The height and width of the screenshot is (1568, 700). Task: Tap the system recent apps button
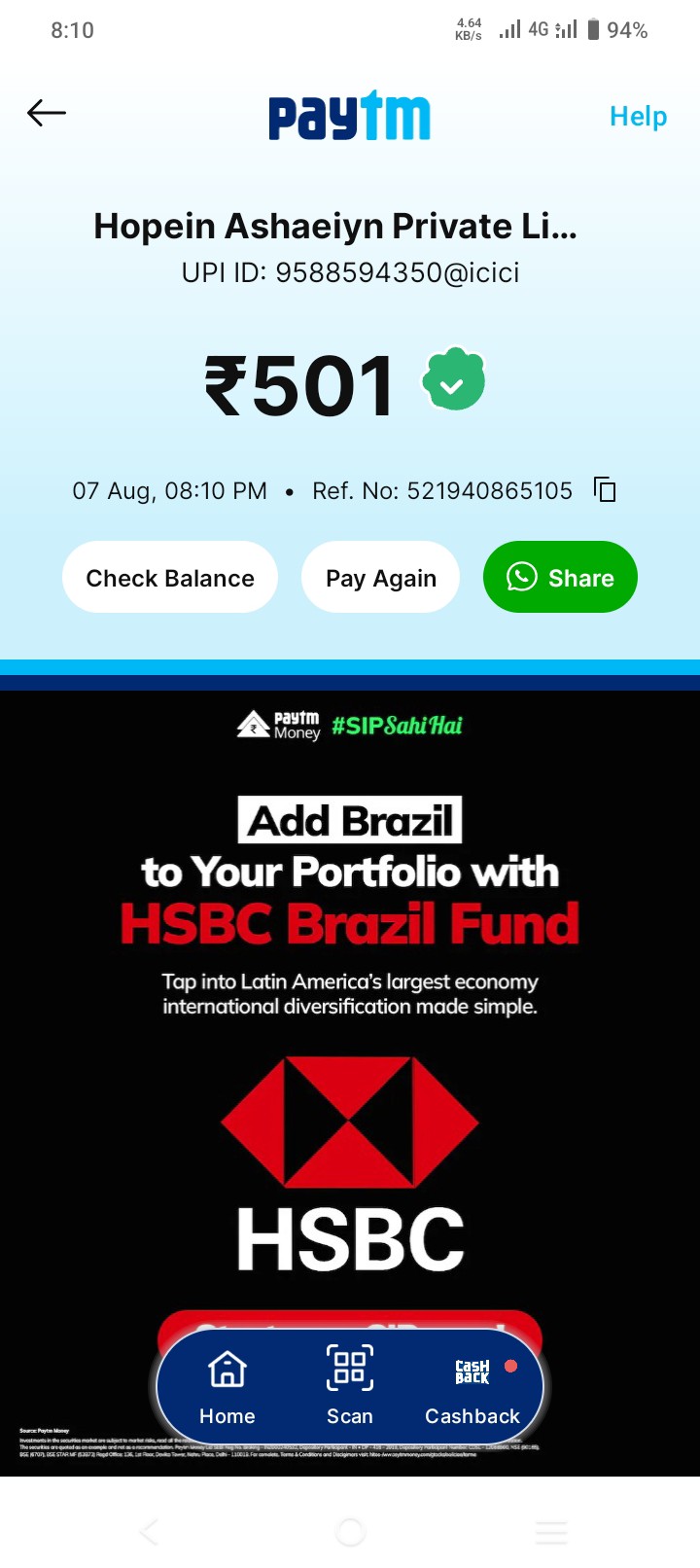(x=551, y=1533)
